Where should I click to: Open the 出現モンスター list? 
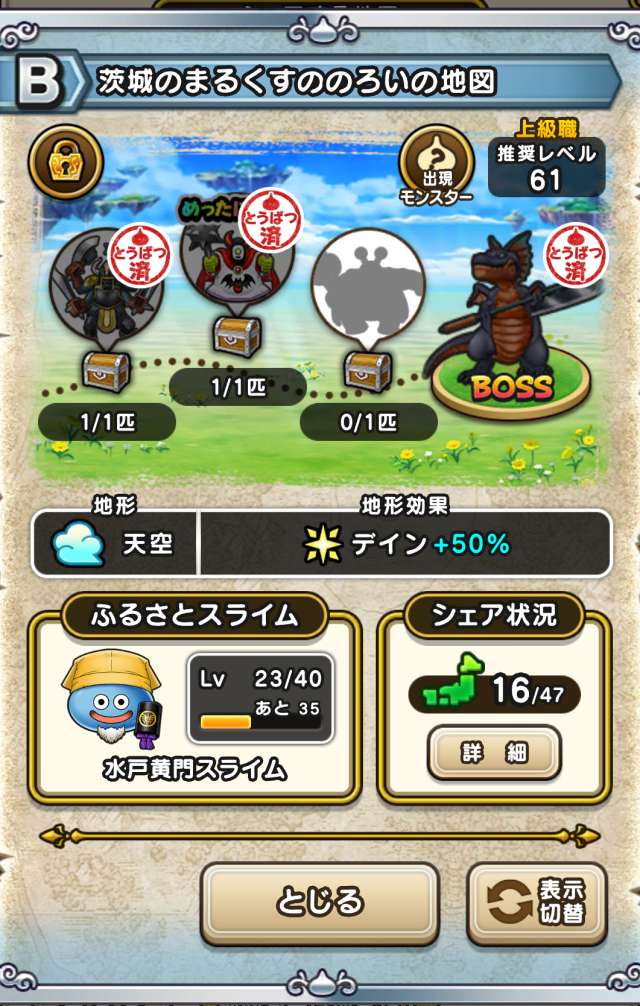[x=434, y=162]
